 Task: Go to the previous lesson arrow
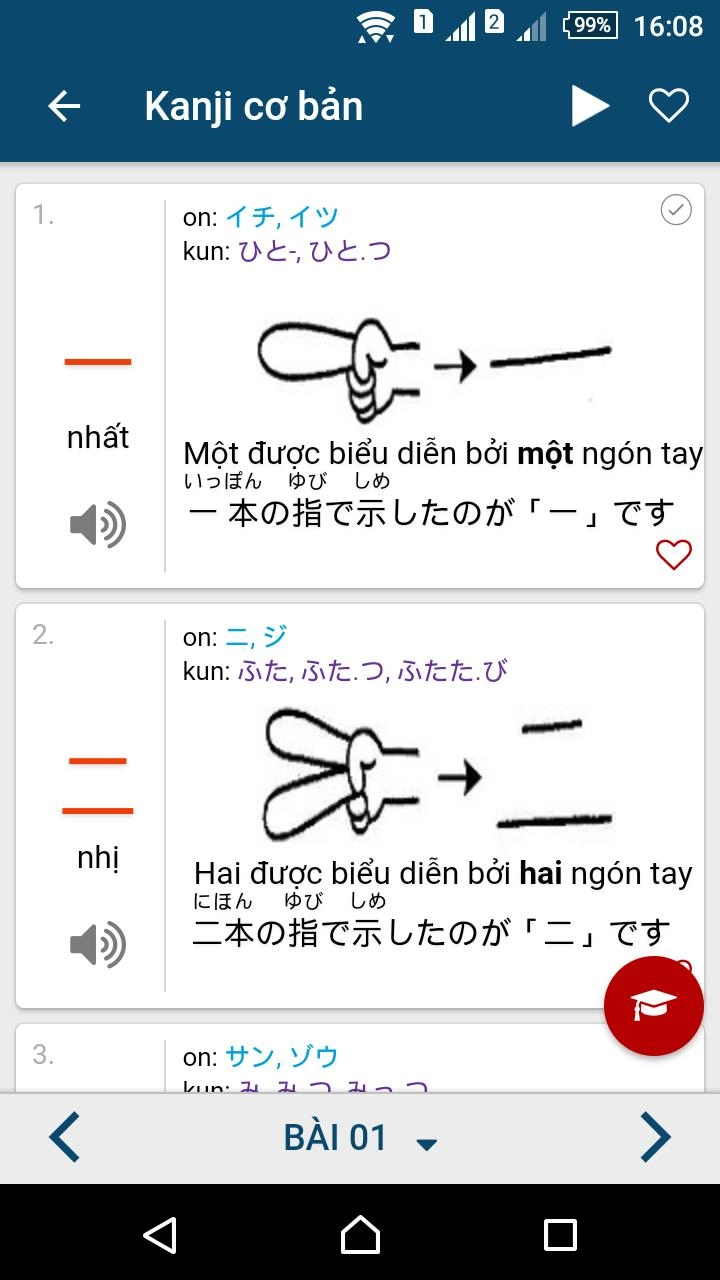coord(65,1137)
